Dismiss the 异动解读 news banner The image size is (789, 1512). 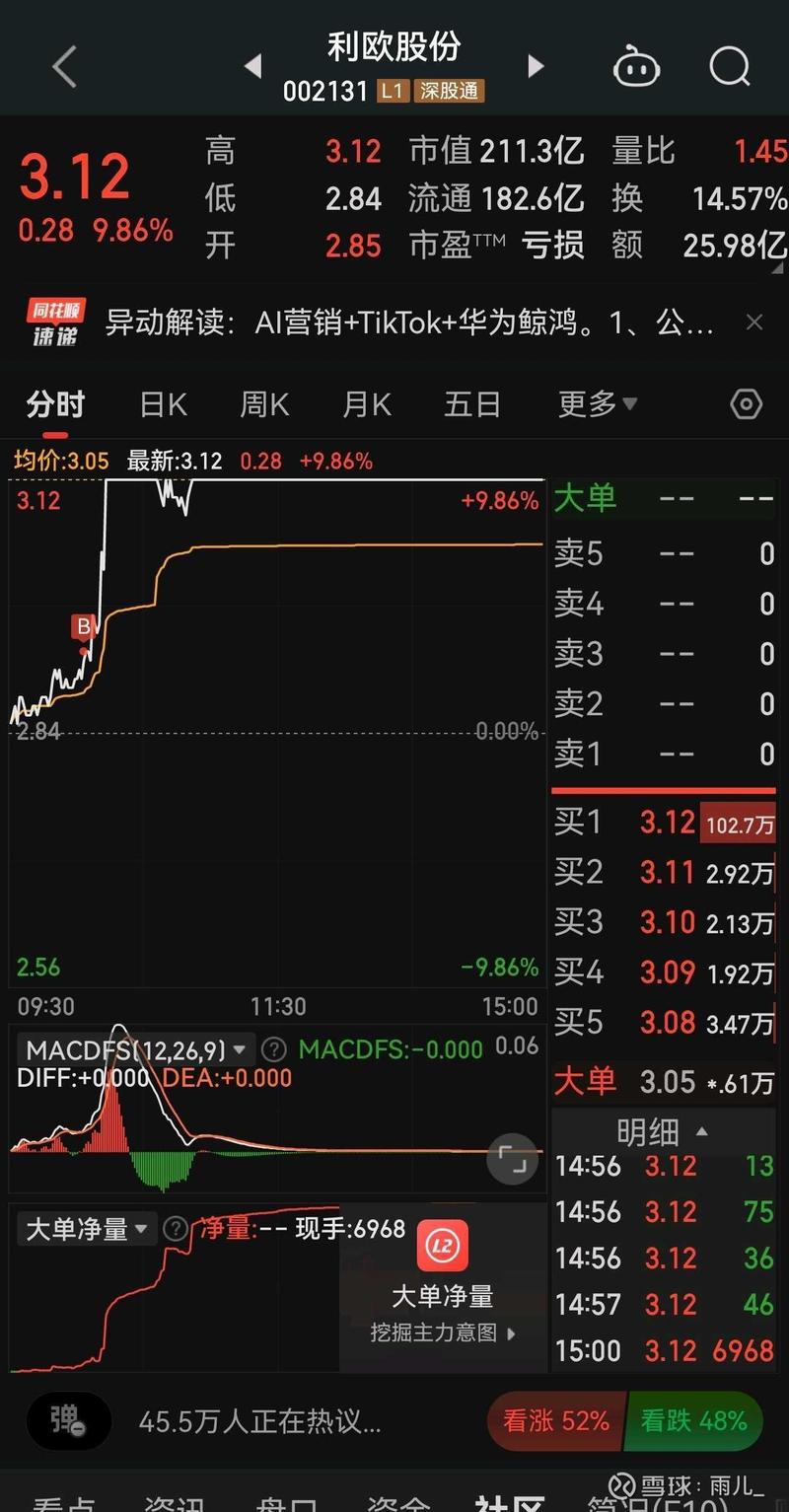click(754, 322)
